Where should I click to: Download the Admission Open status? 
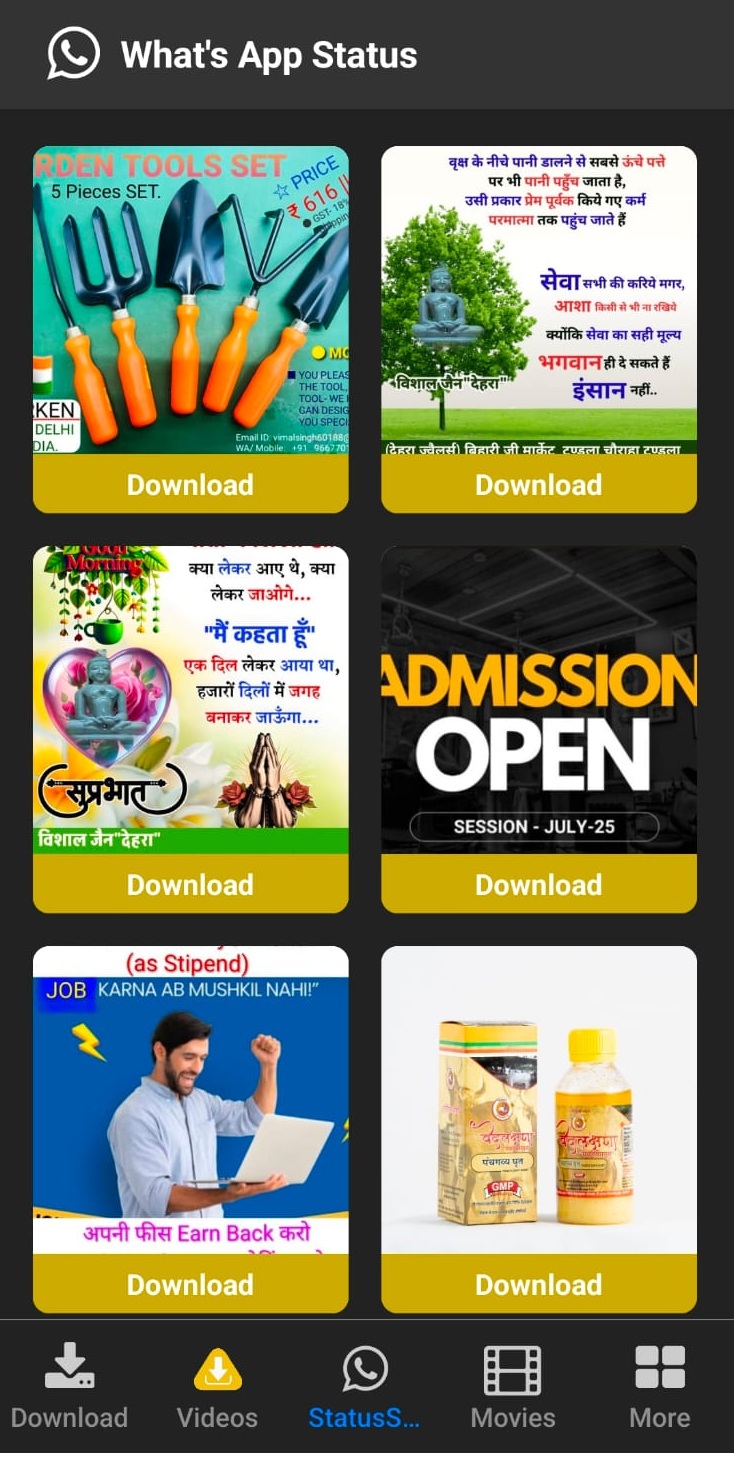(x=538, y=884)
